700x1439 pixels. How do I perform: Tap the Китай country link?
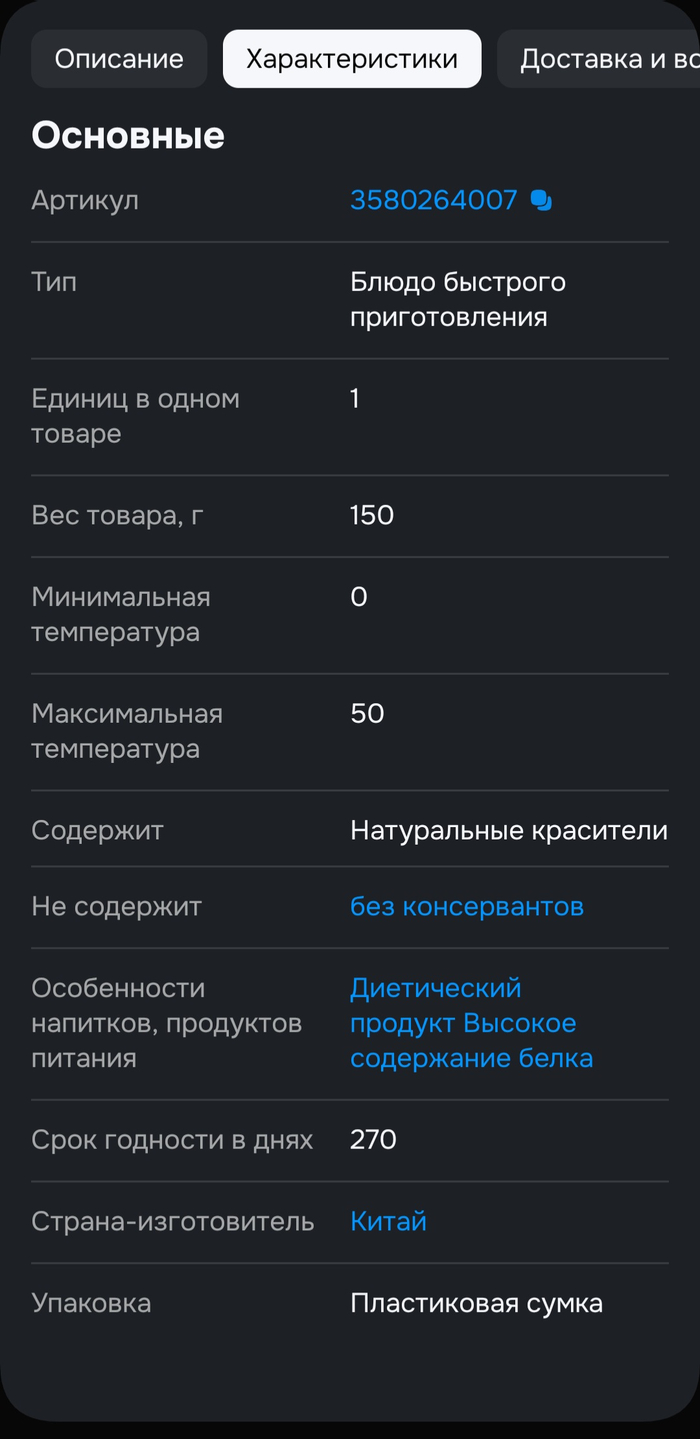tap(388, 1222)
